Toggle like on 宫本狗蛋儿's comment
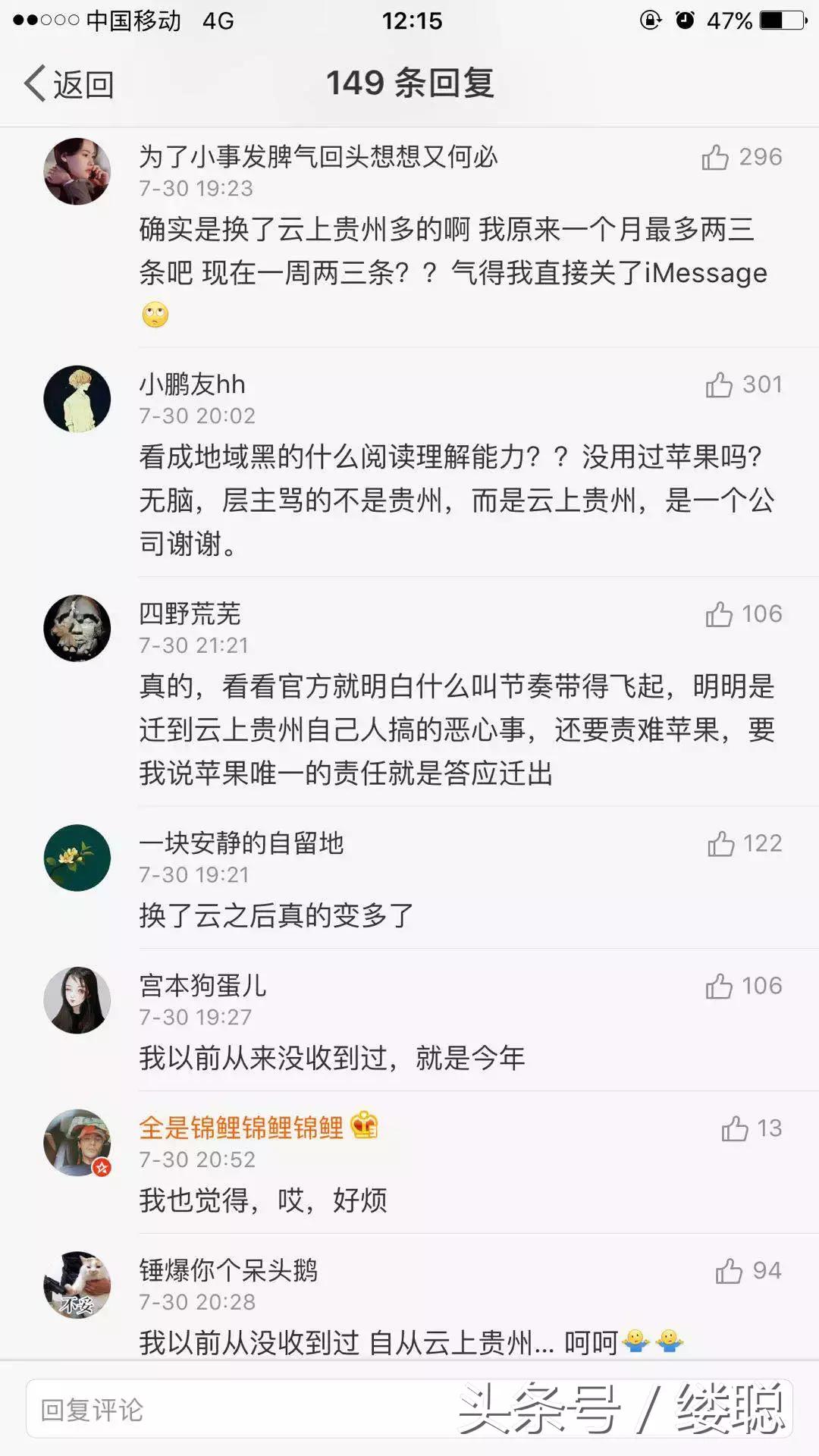The image size is (819, 1456). 719,986
